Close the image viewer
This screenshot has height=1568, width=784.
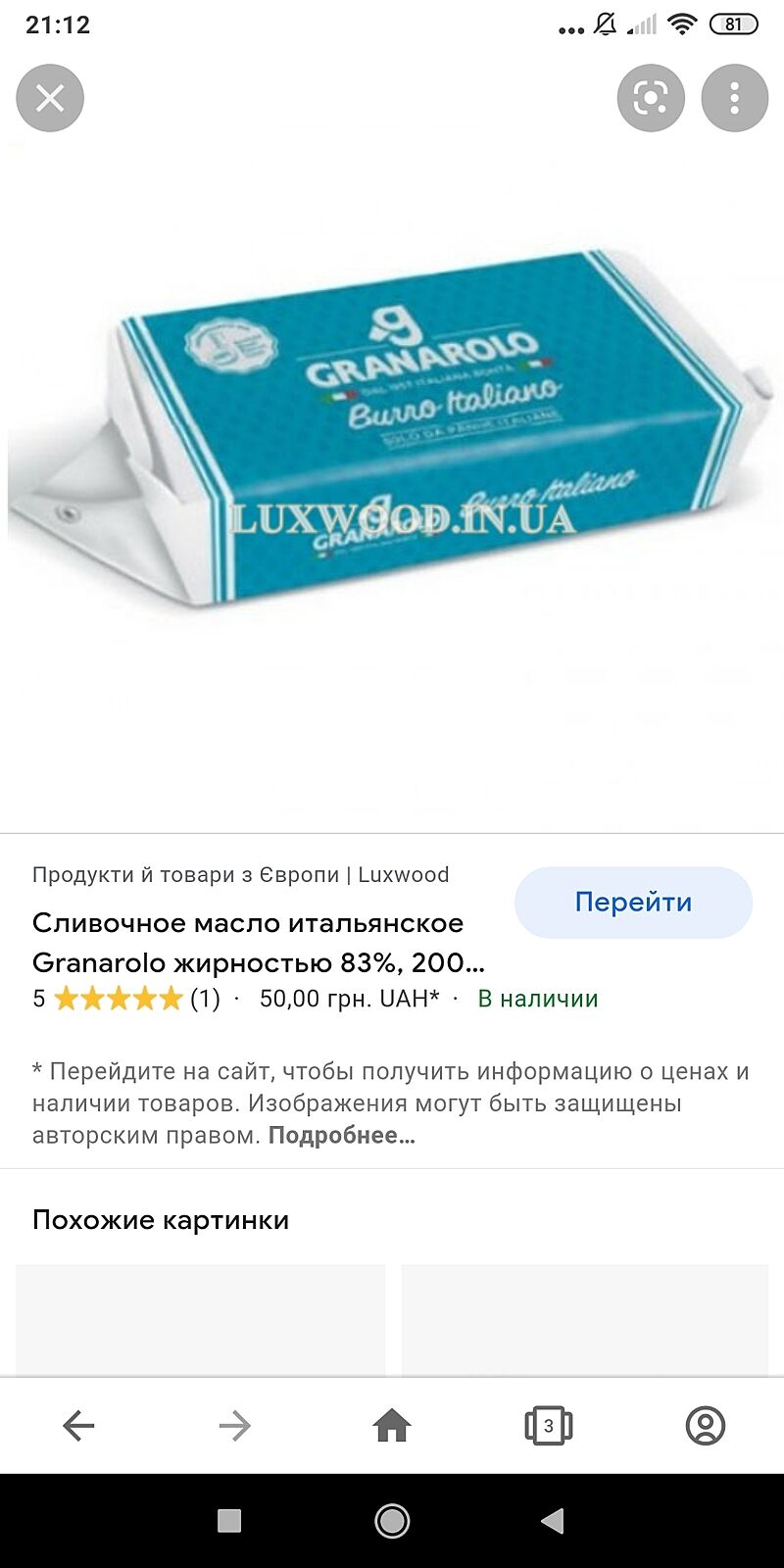coord(50,98)
